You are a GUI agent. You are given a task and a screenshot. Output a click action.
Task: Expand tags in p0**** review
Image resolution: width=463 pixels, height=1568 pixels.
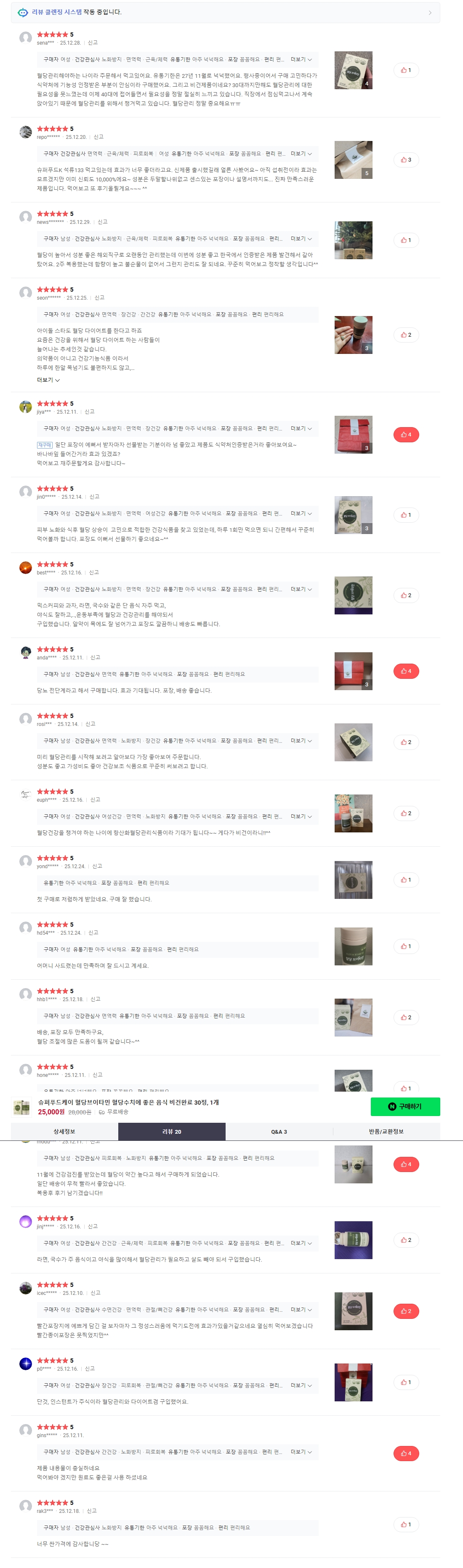(301, 1385)
